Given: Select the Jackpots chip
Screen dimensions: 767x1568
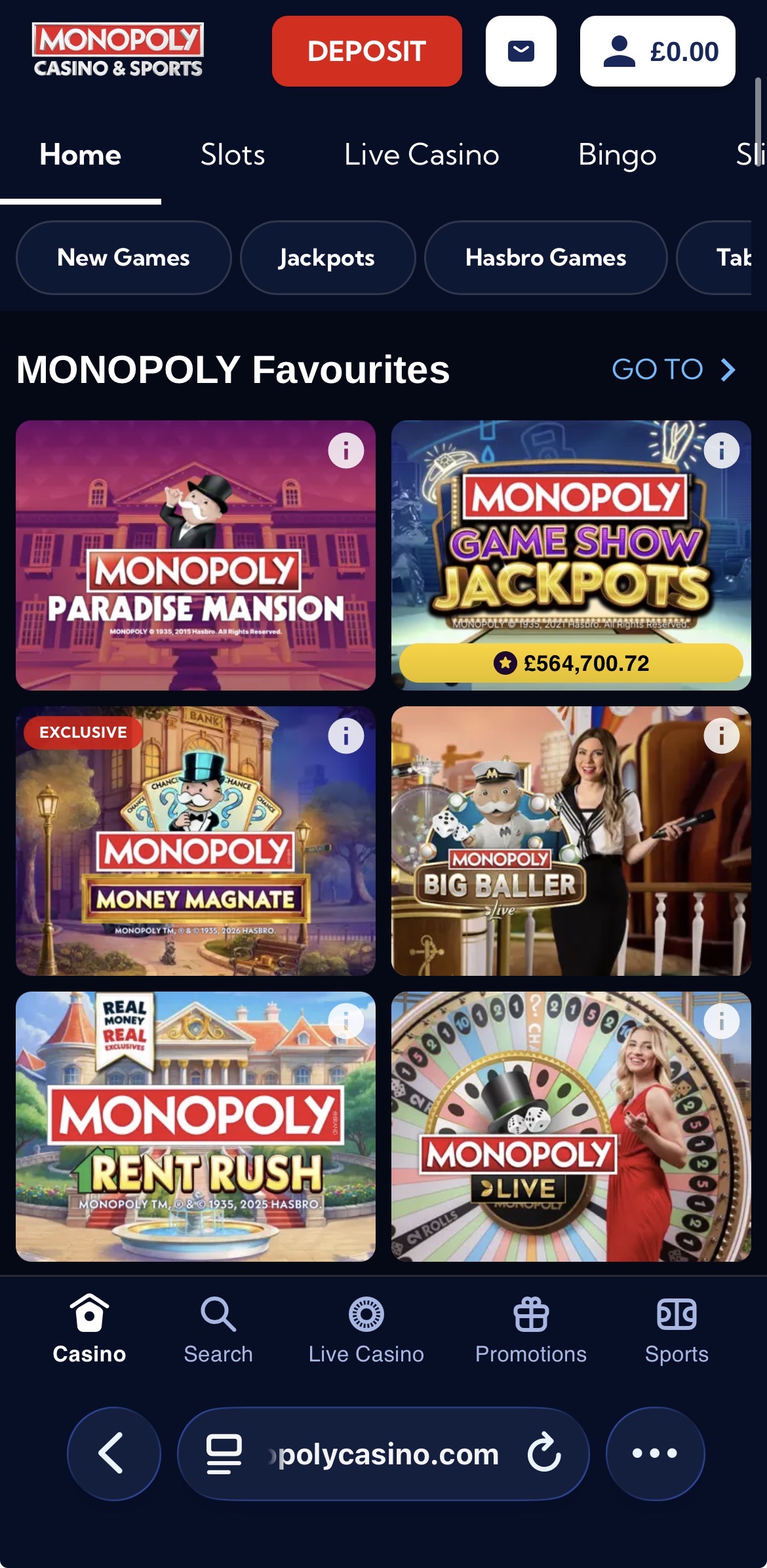Looking at the screenshot, I should click(327, 258).
